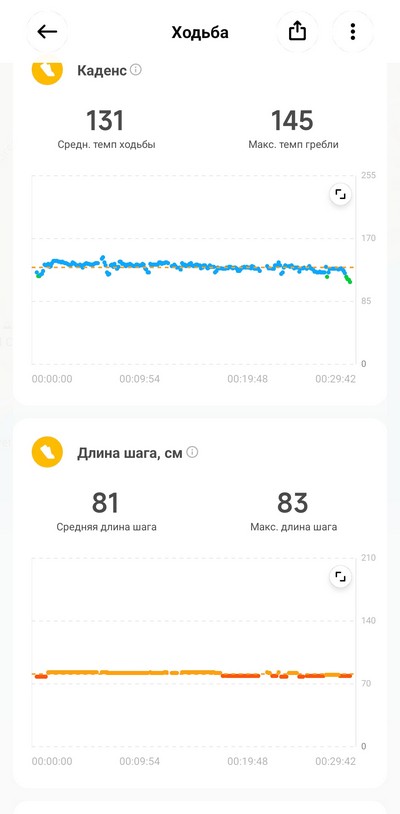Open the three-dot overflow menu
The width and height of the screenshot is (400, 814).
(353, 32)
